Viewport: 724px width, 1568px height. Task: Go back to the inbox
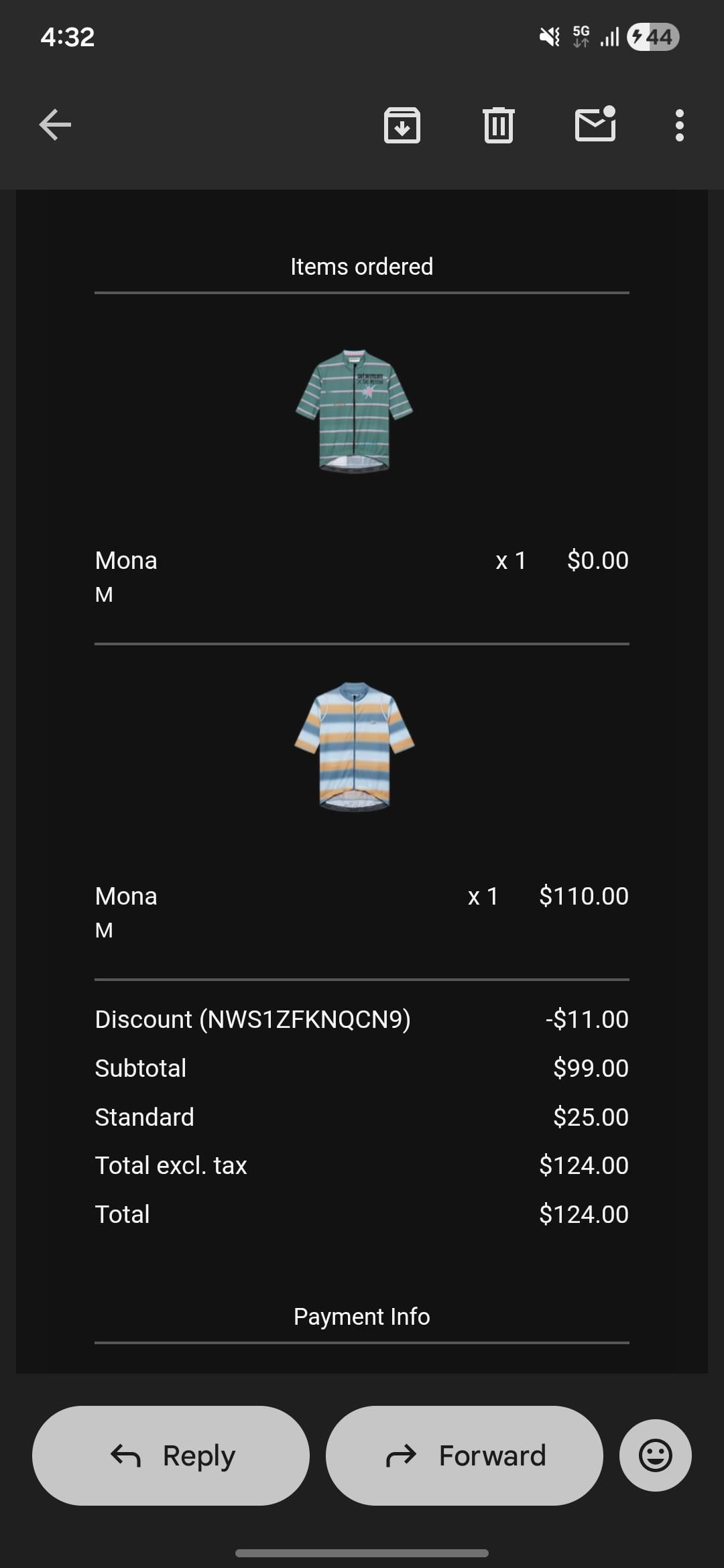pyautogui.click(x=55, y=125)
